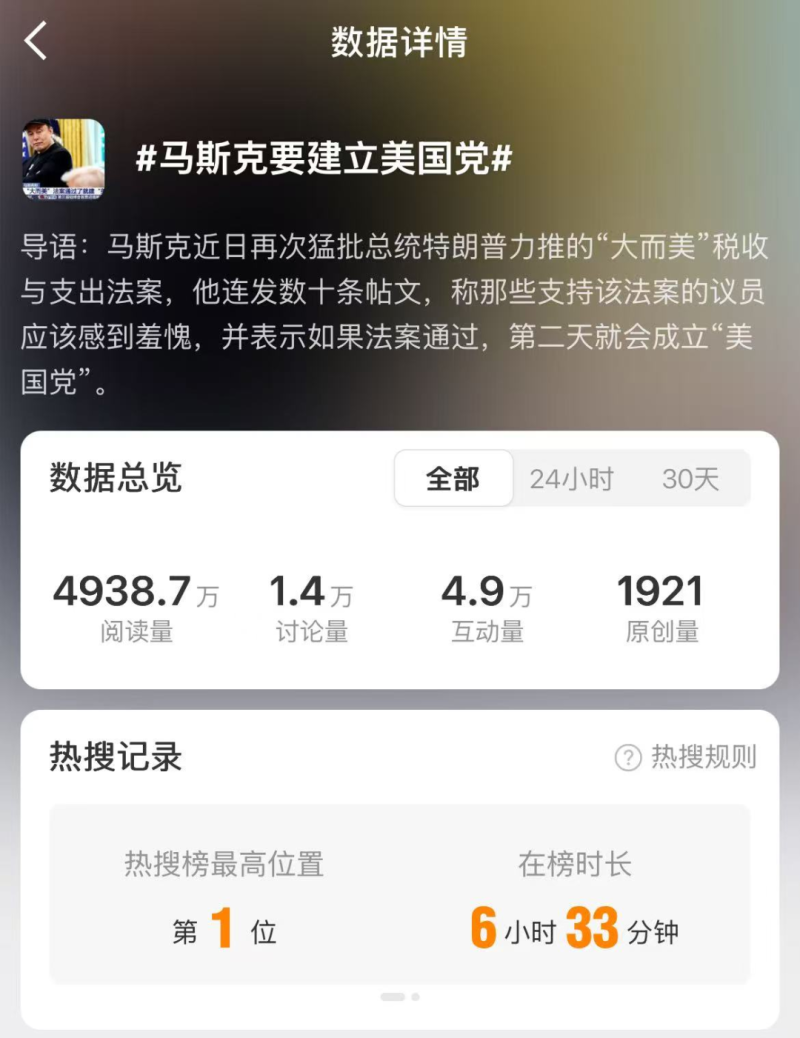Image resolution: width=800 pixels, height=1038 pixels.
Task: Go back using the top-left arrow
Action: pyautogui.click(x=36, y=42)
